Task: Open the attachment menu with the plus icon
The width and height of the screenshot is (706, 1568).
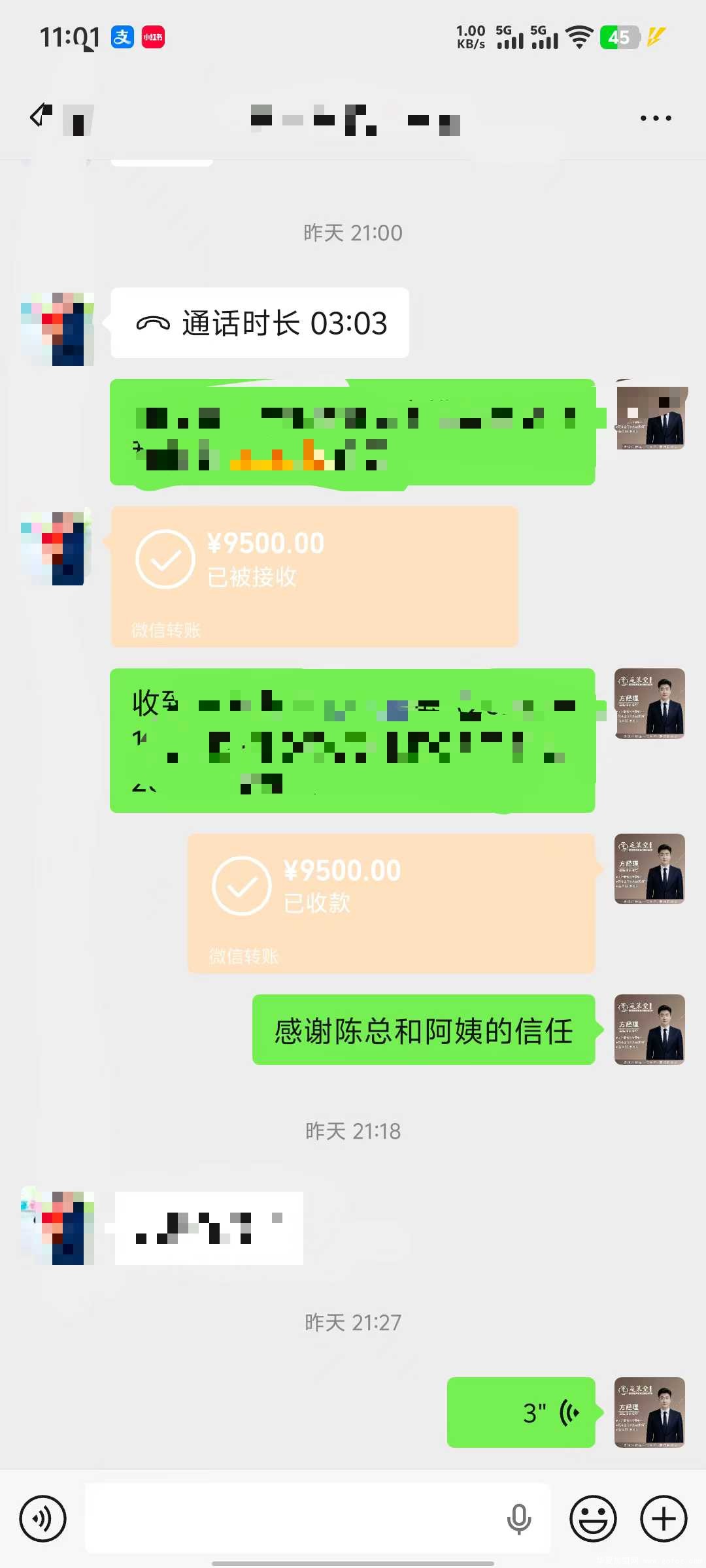Action: 663,1518
